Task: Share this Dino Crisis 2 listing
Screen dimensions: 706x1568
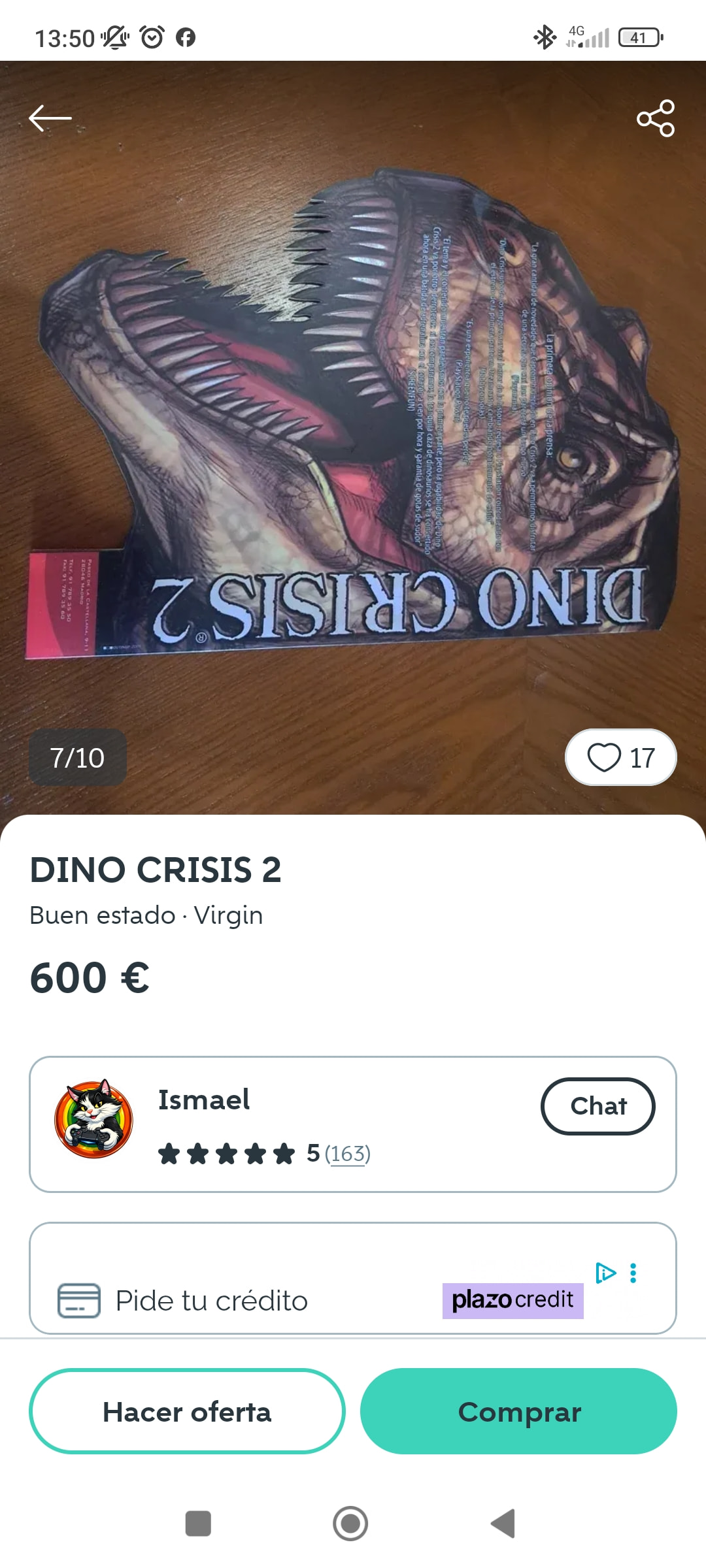Action: (x=656, y=118)
